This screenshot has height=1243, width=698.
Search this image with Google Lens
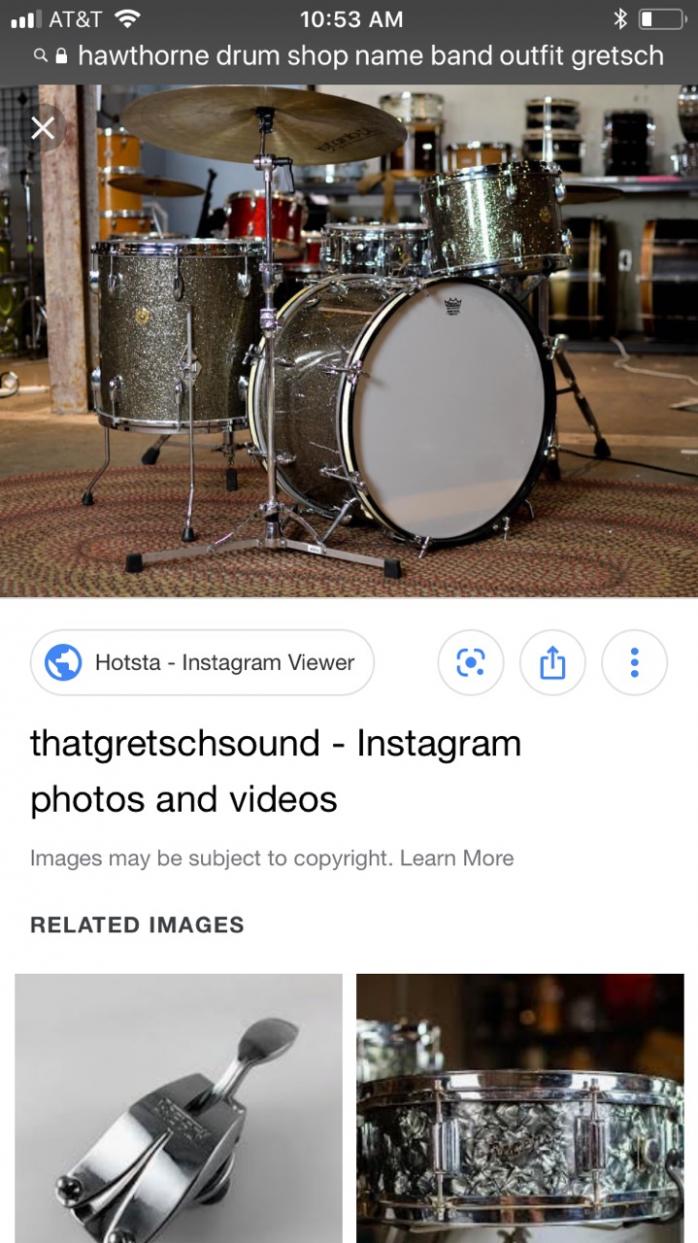click(x=471, y=662)
